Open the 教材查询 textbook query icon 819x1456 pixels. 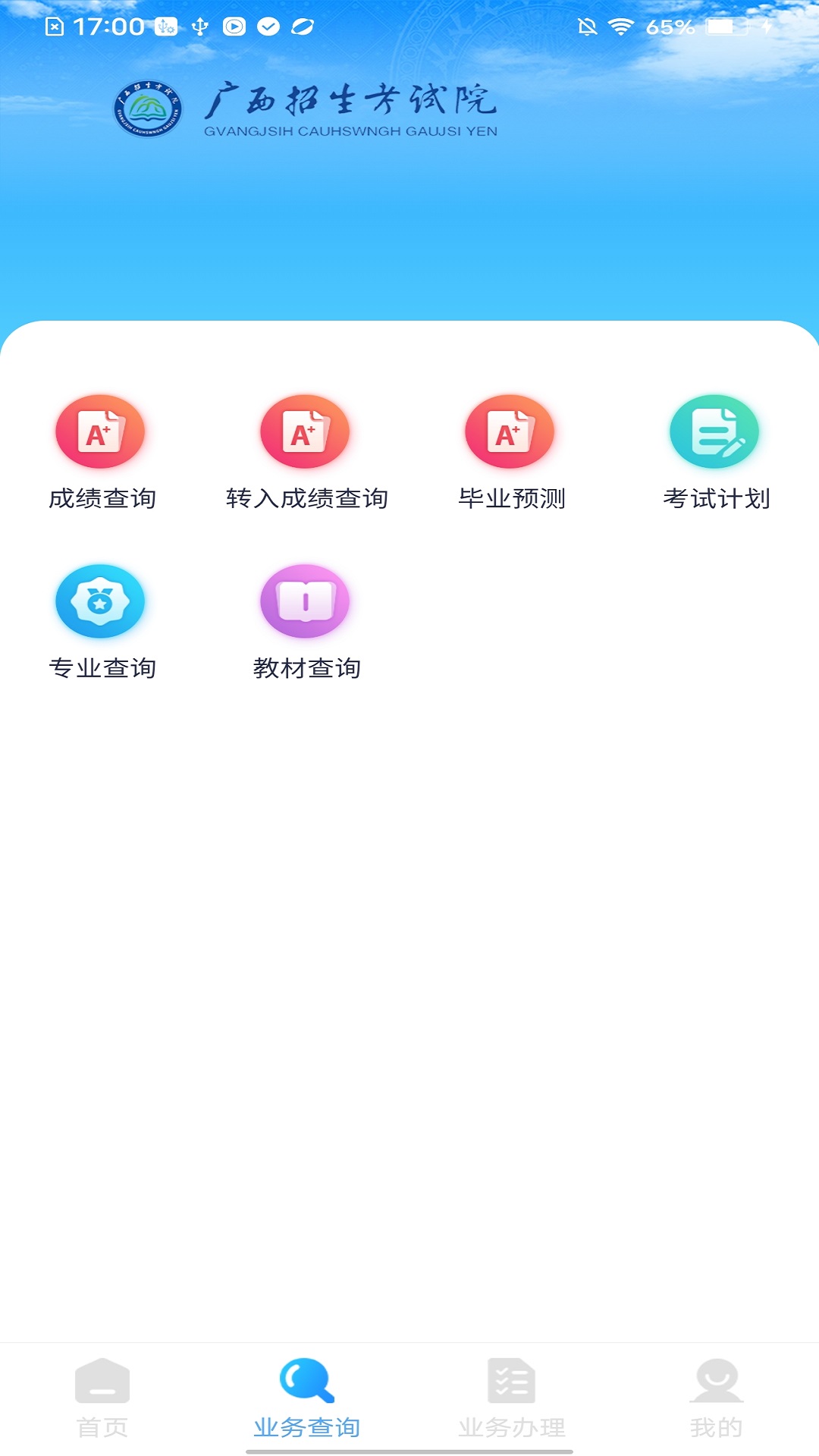tap(304, 601)
